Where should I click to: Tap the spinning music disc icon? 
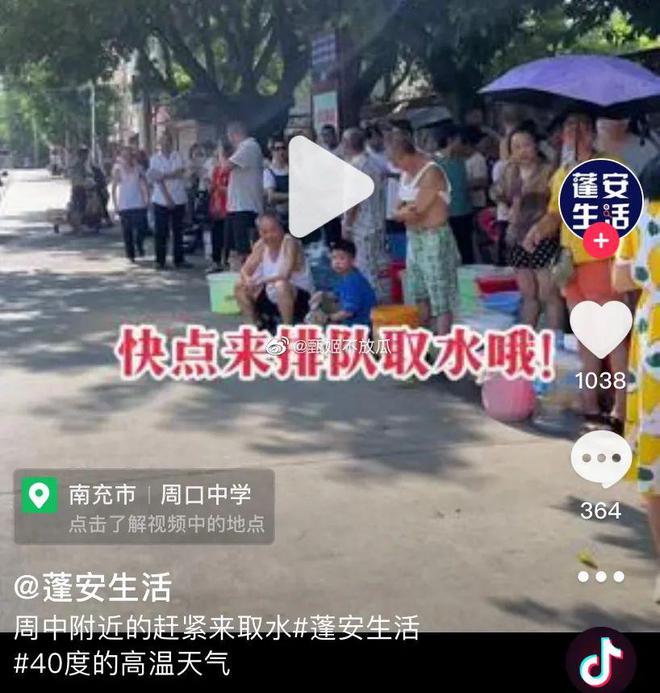[601, 662]
